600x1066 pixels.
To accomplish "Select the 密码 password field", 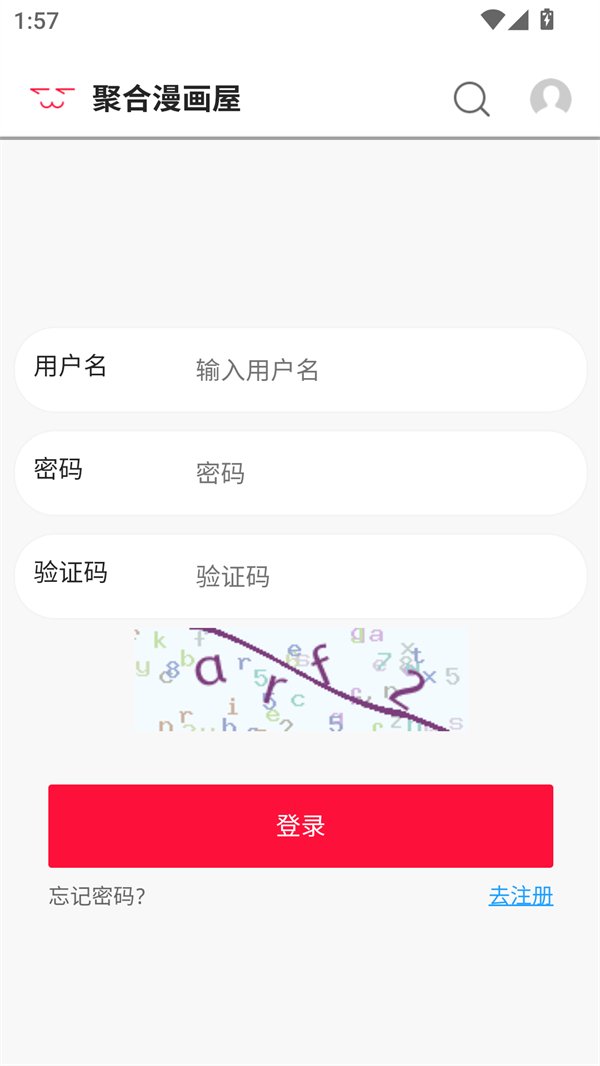I will pos(380,473).
